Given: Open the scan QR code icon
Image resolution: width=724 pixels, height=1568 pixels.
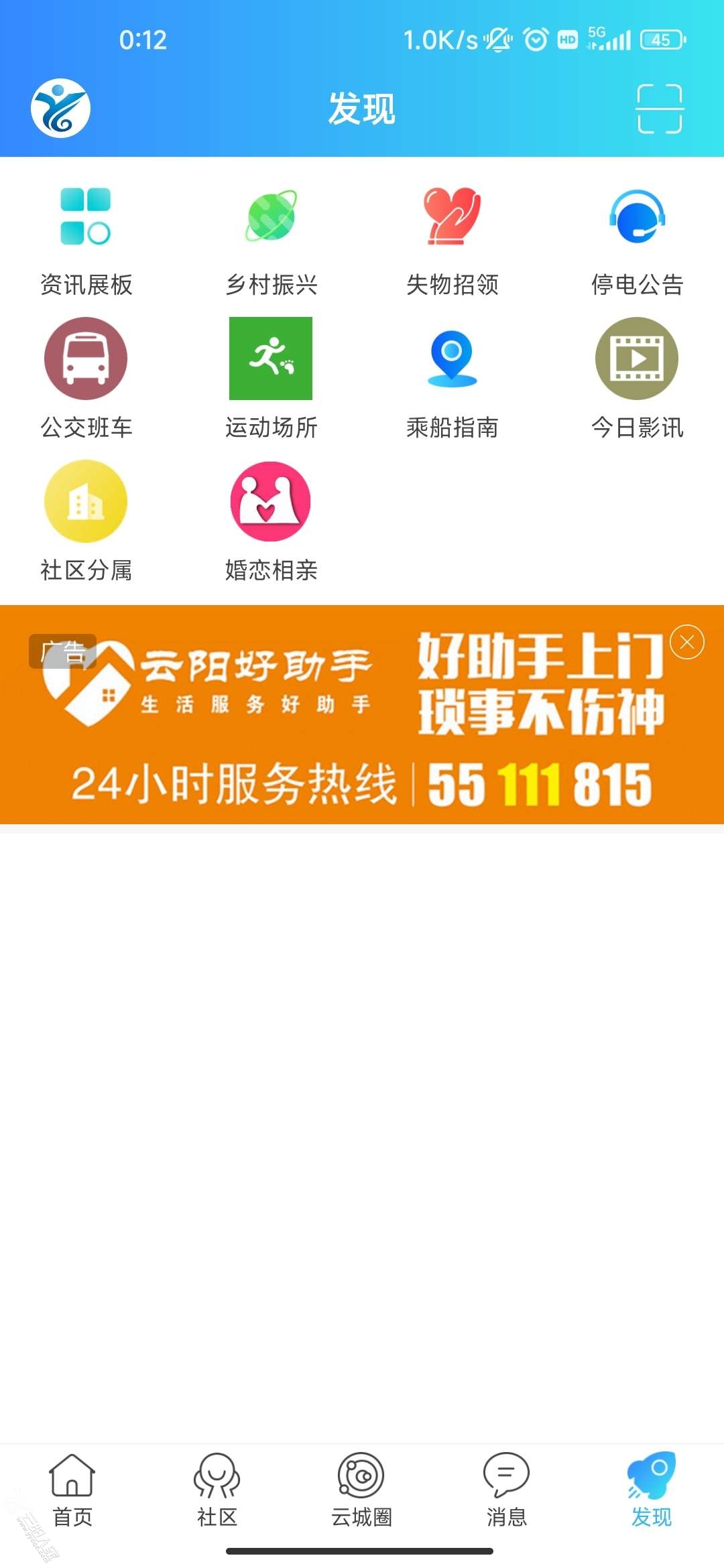Looking at the screenshot, I should [x=660, y=109].
